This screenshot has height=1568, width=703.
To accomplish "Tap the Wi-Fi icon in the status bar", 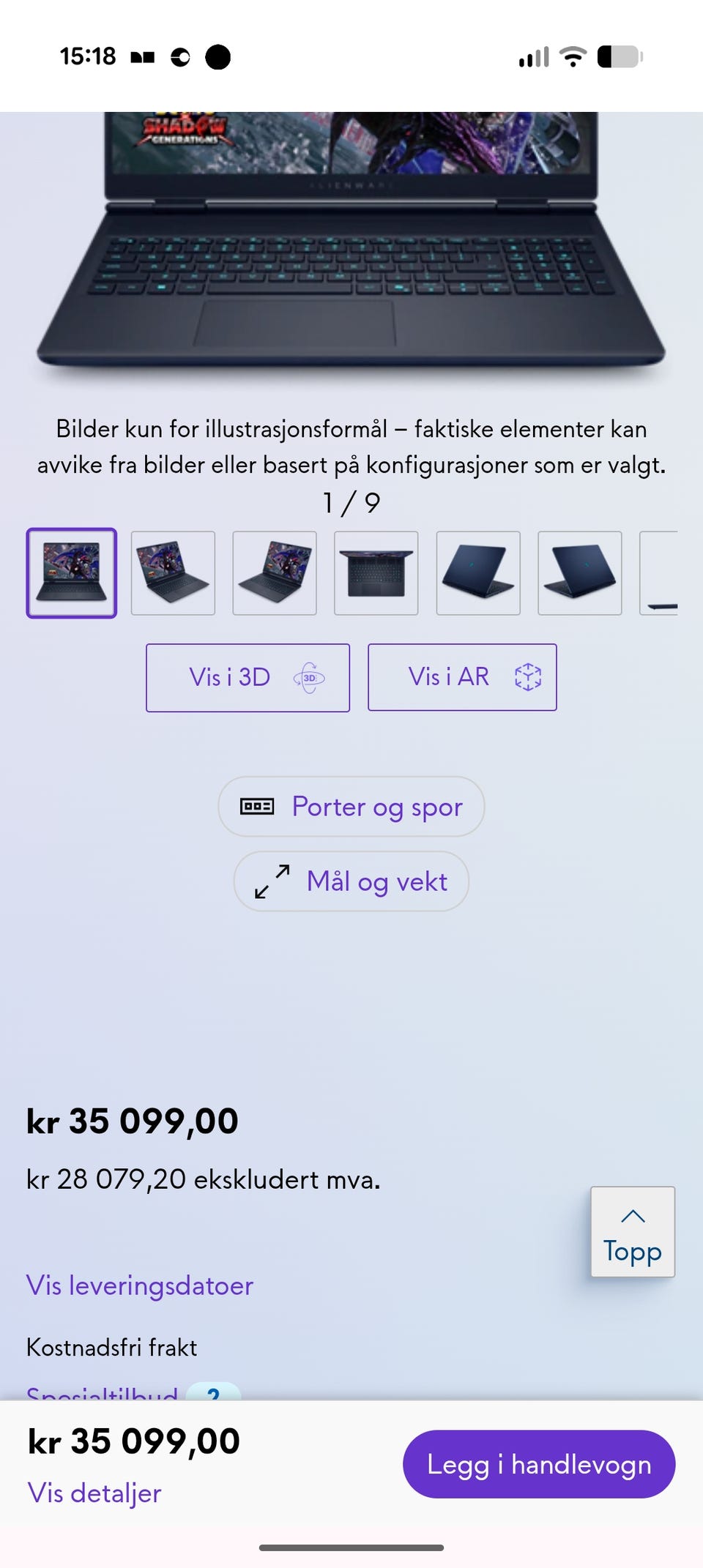I will coord(572,56).
